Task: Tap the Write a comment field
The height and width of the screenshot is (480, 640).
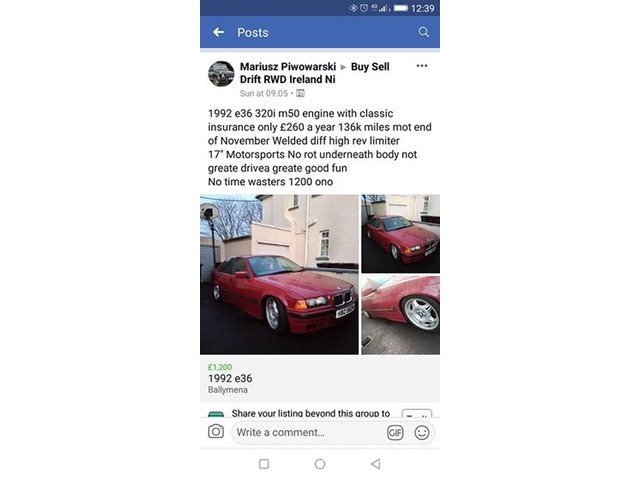Action: click(305, 432)
